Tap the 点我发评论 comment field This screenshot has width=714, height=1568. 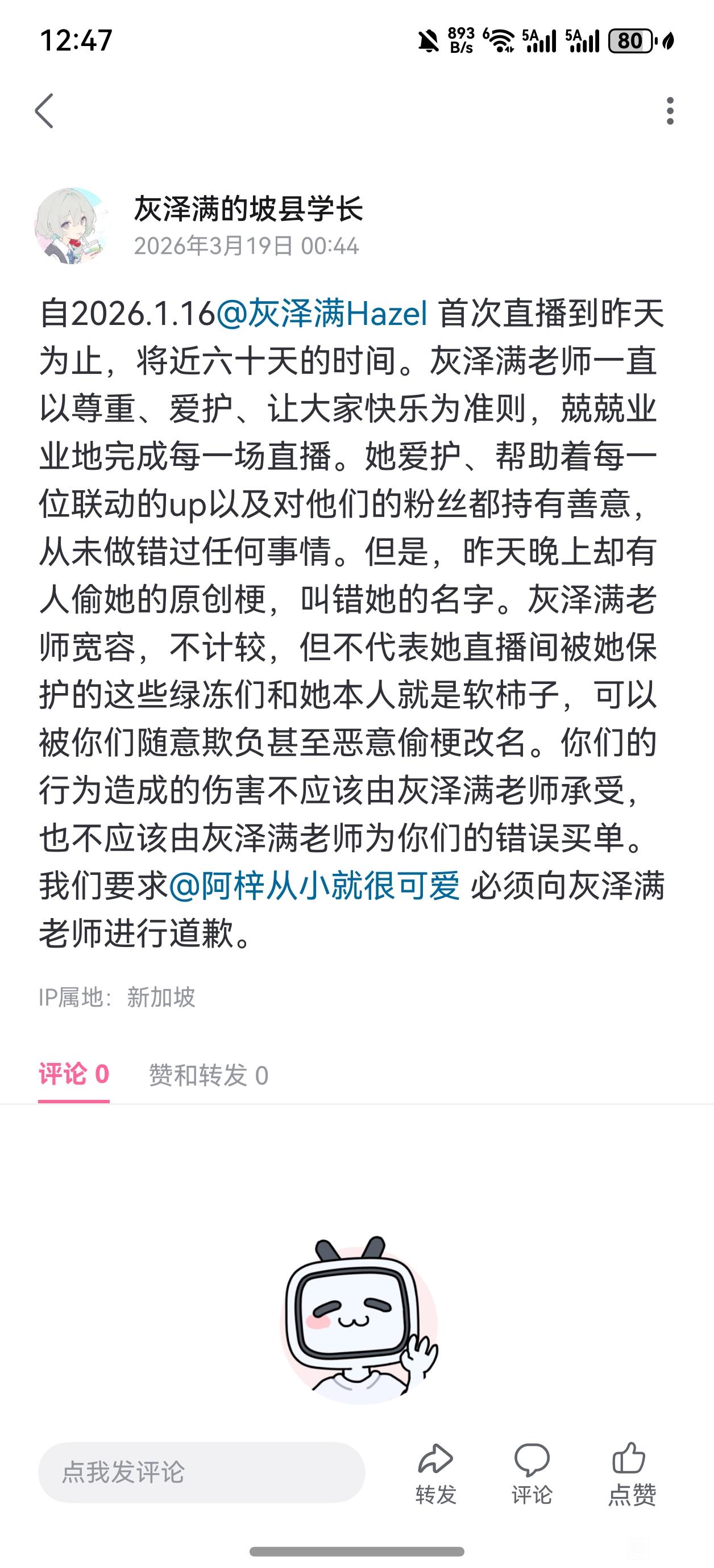click(x=201, y=1473)
